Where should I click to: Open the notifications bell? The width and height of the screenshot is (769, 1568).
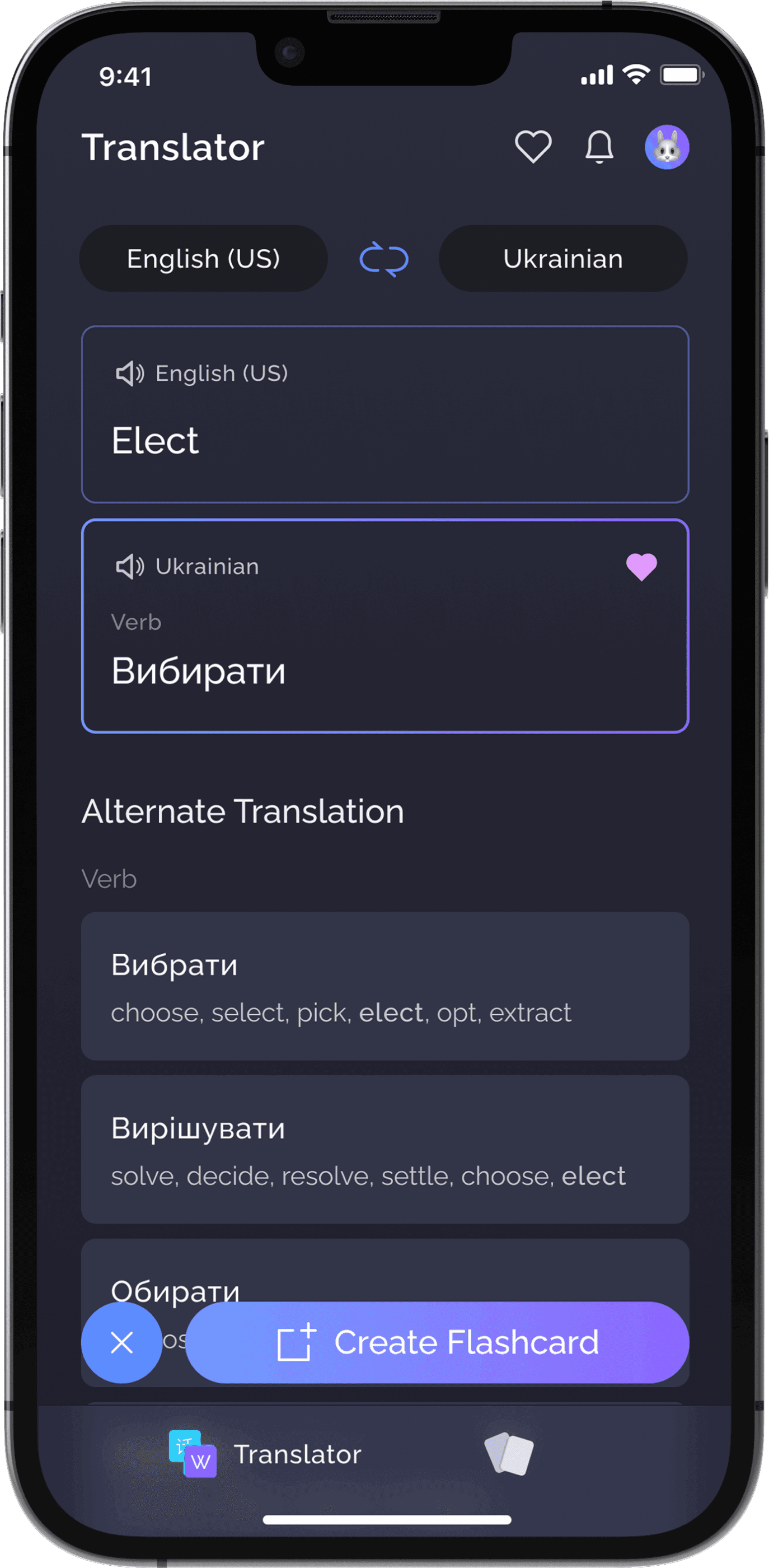599,147
